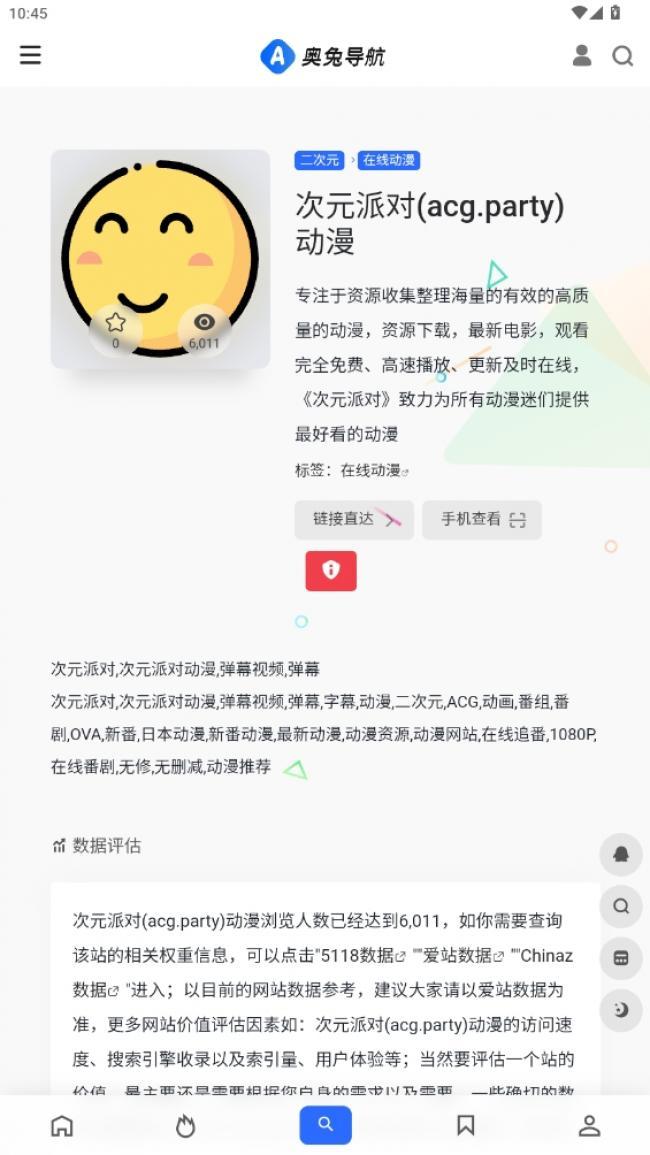Tap the floating search button on right

621,907
